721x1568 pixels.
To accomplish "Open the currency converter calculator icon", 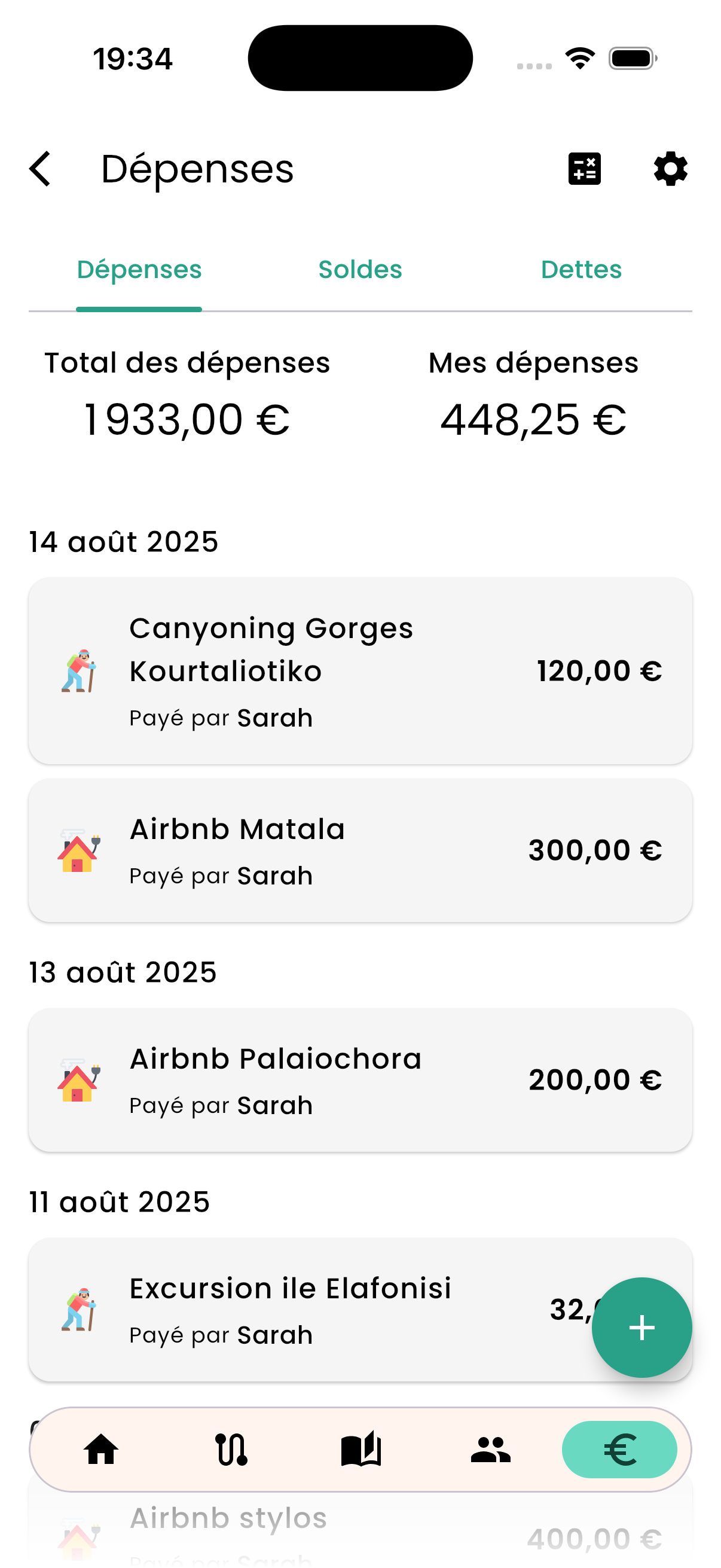I will (585, 169).
